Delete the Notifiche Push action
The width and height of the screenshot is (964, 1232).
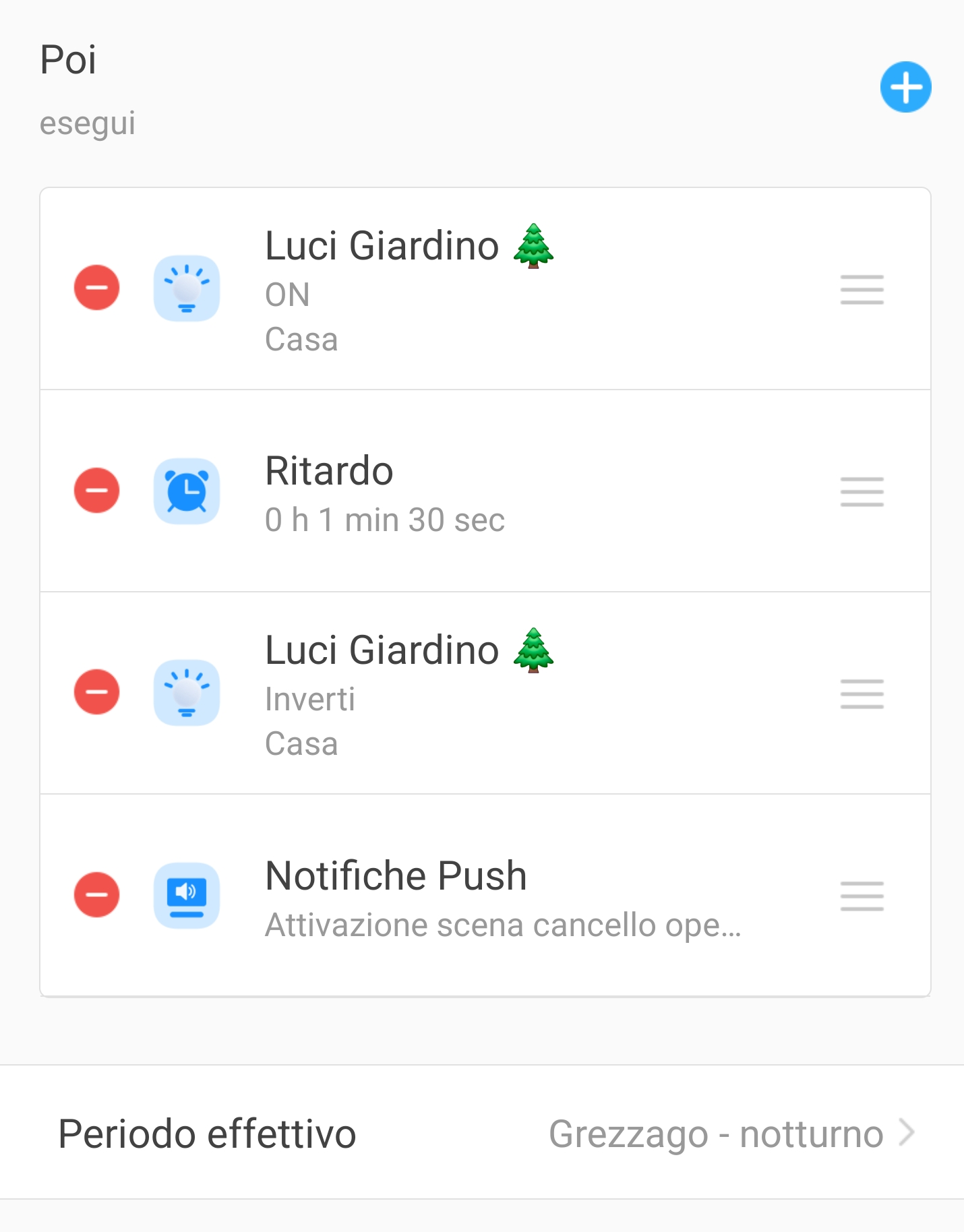coord(97,894)
